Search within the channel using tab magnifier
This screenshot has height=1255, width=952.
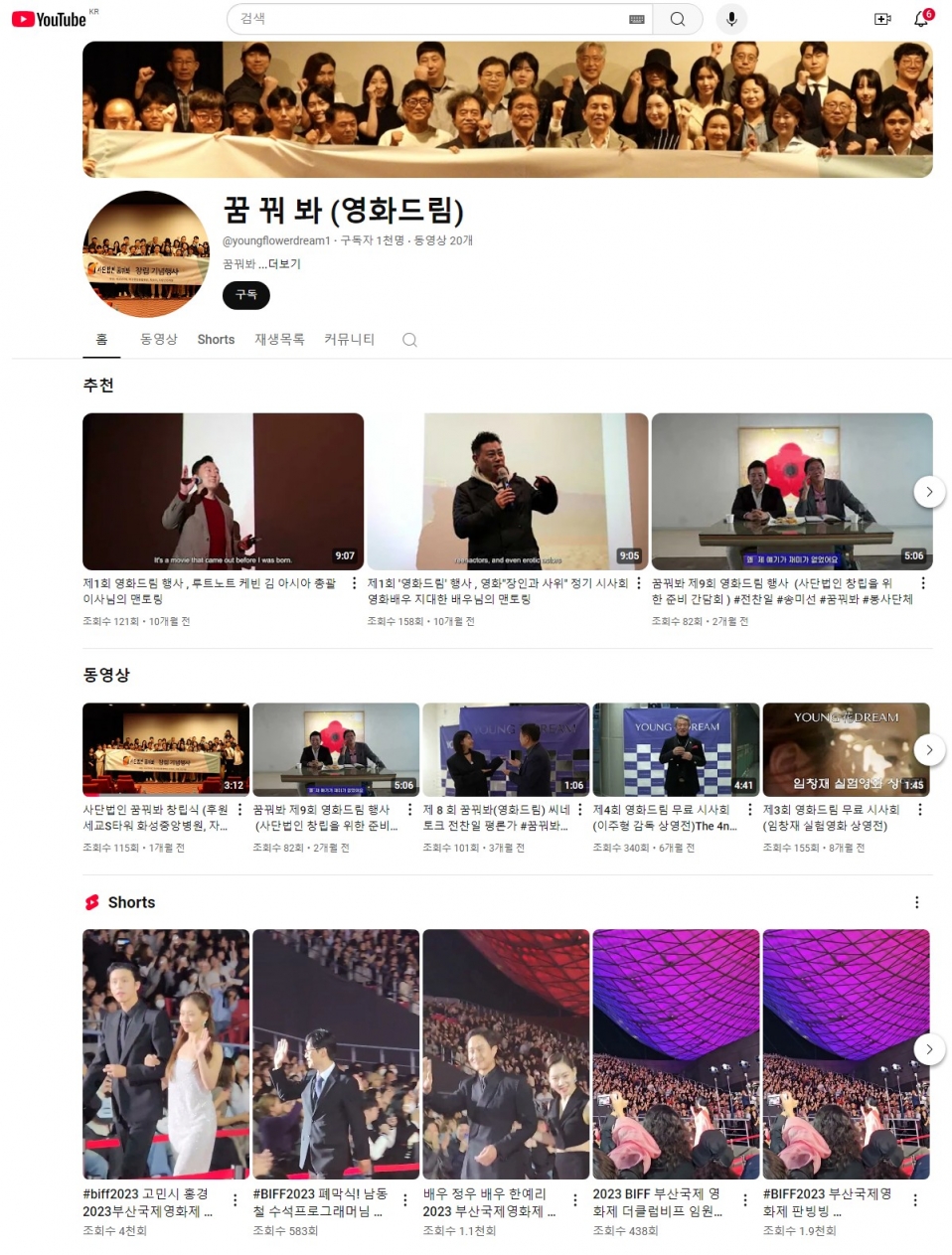coord(409,340)
